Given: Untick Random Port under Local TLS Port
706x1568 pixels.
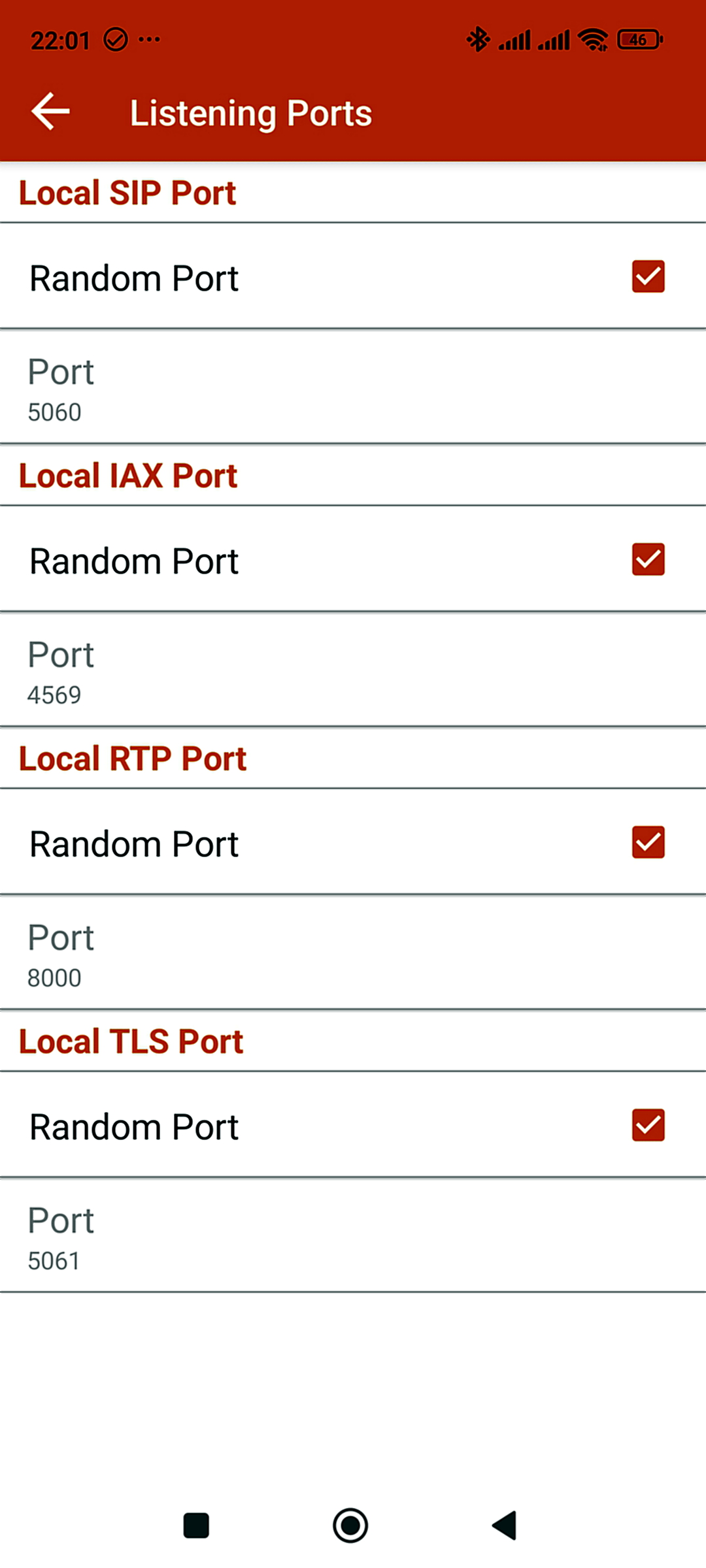Looking at the screenshot, I should [648, 1125].
